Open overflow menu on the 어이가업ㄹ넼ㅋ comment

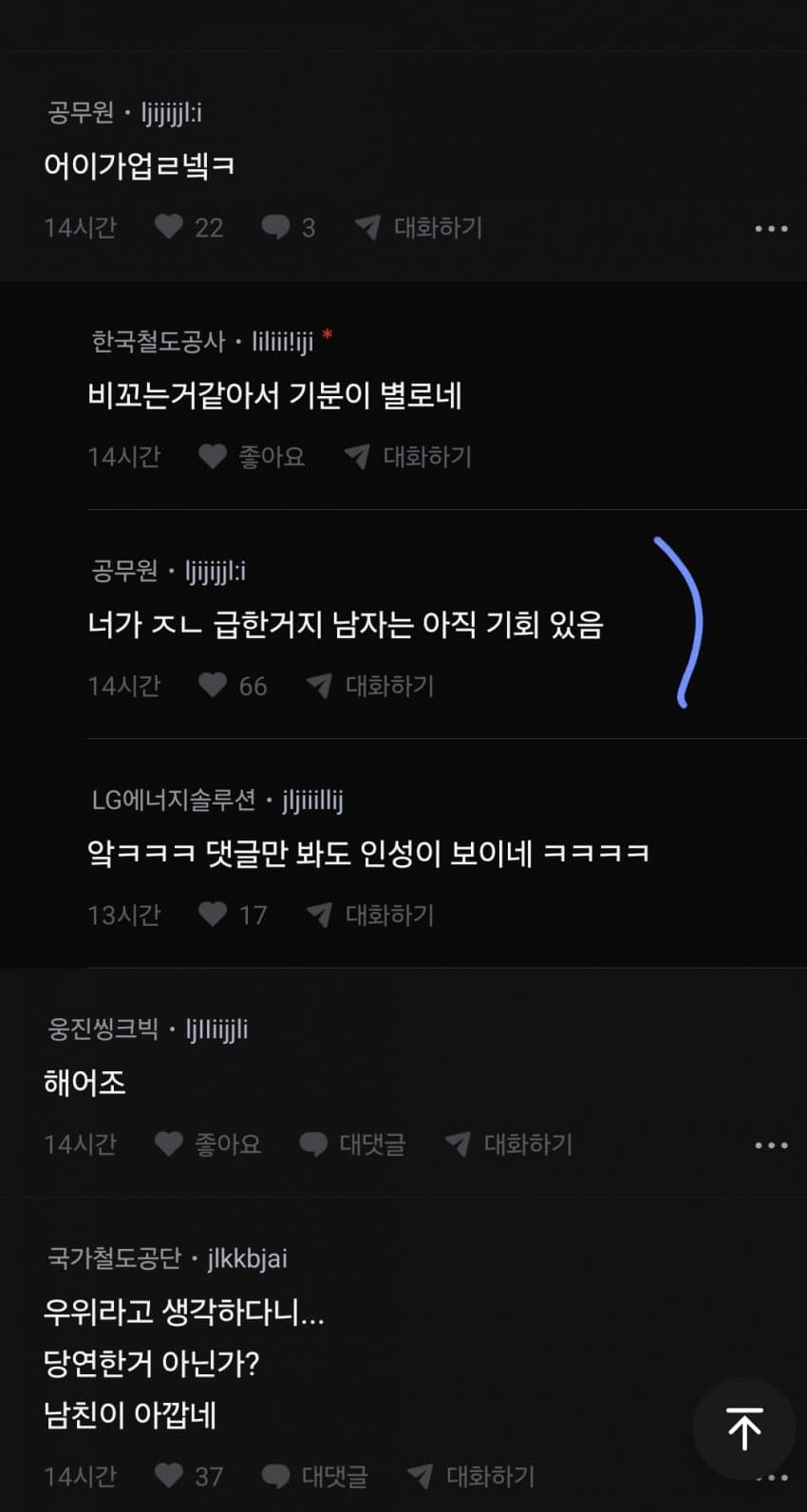tap(770, 229)
